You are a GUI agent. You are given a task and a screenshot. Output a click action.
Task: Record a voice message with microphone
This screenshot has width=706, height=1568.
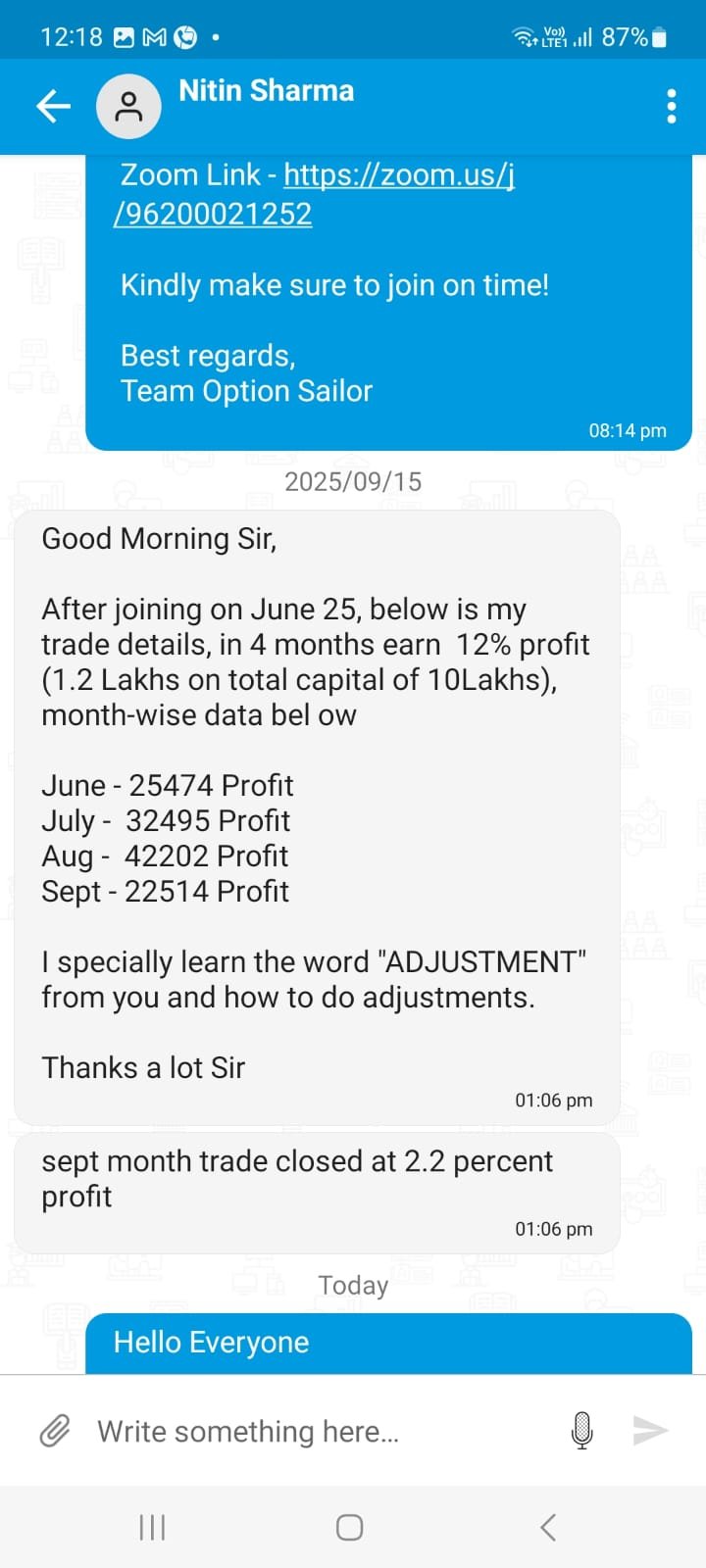581,1431
